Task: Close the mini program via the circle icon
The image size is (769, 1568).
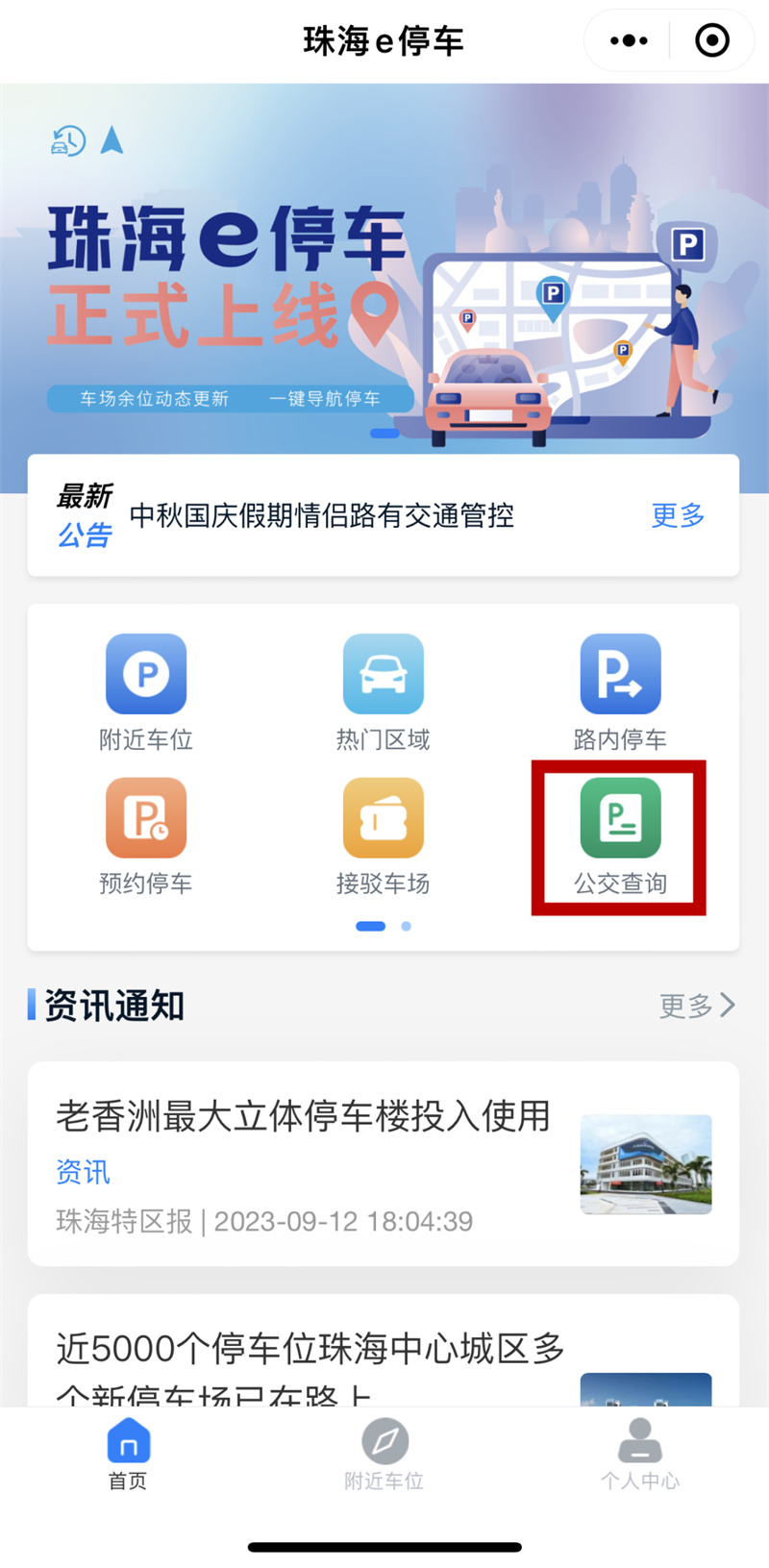Action: pyautogui.click(x=712, y=40)
